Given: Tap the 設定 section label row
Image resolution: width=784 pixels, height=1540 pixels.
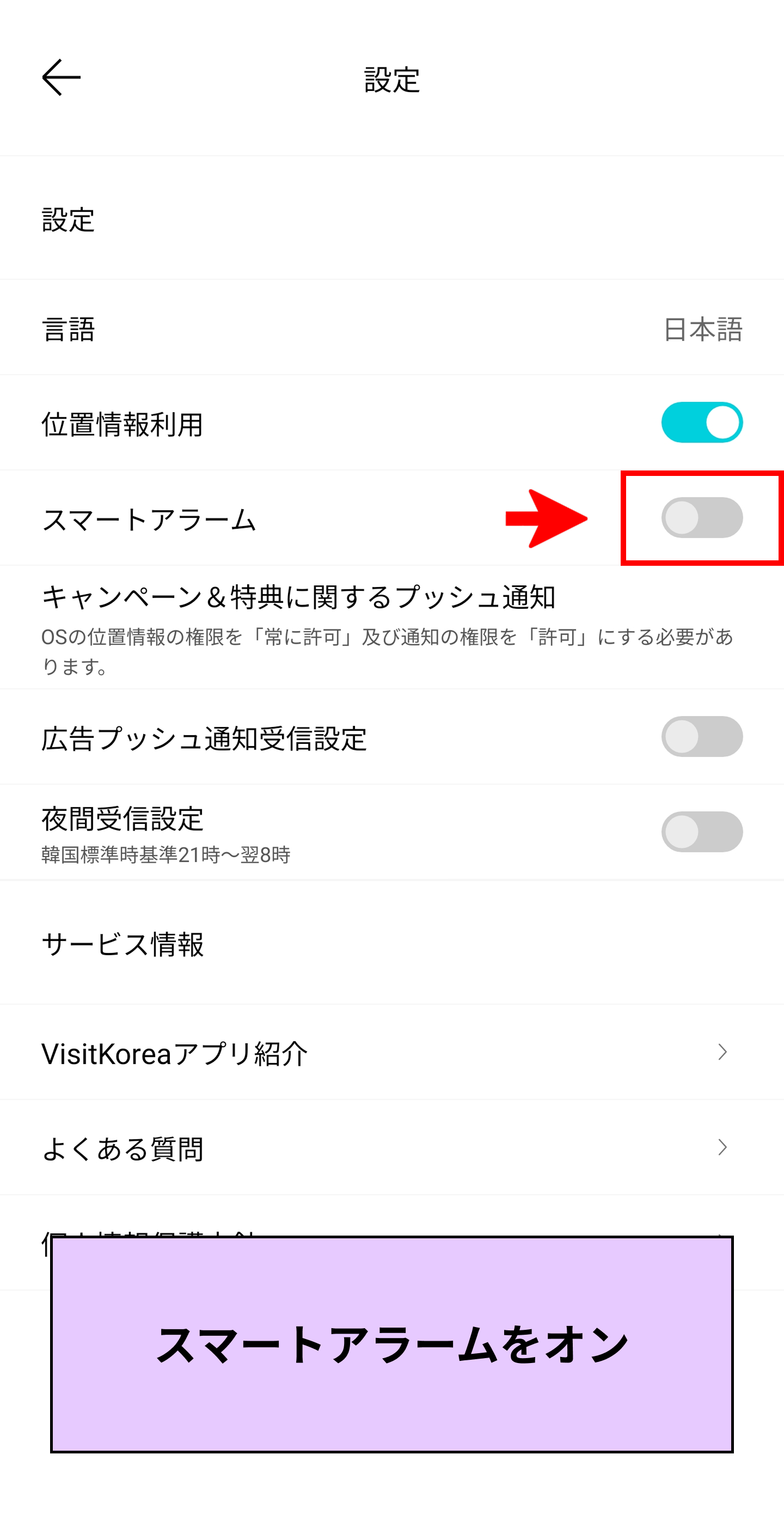Looking at the screenshot, I should (x=67, y=221).
